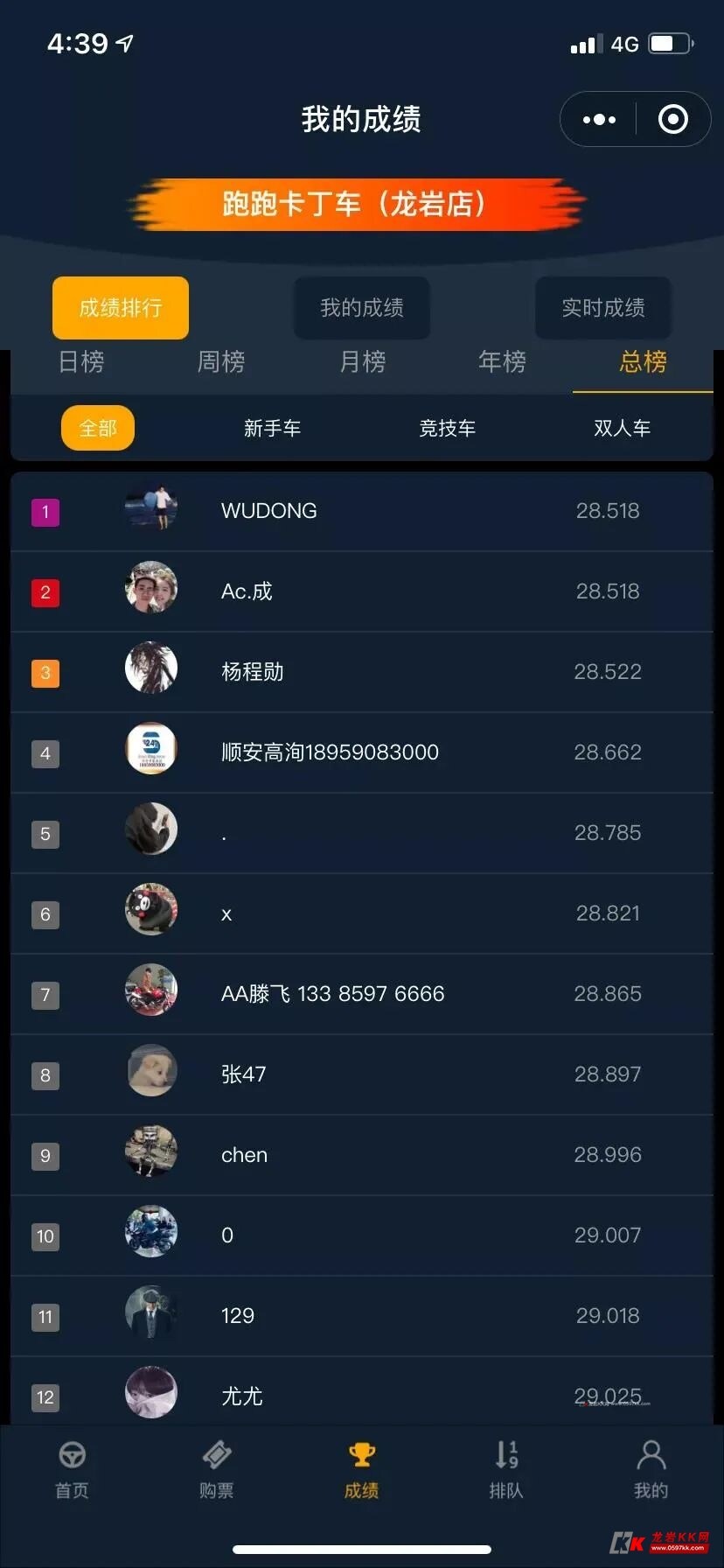Screen dimensions: 724x1568
Task: Switch filter to 双人车
Action: click(623, 428)
